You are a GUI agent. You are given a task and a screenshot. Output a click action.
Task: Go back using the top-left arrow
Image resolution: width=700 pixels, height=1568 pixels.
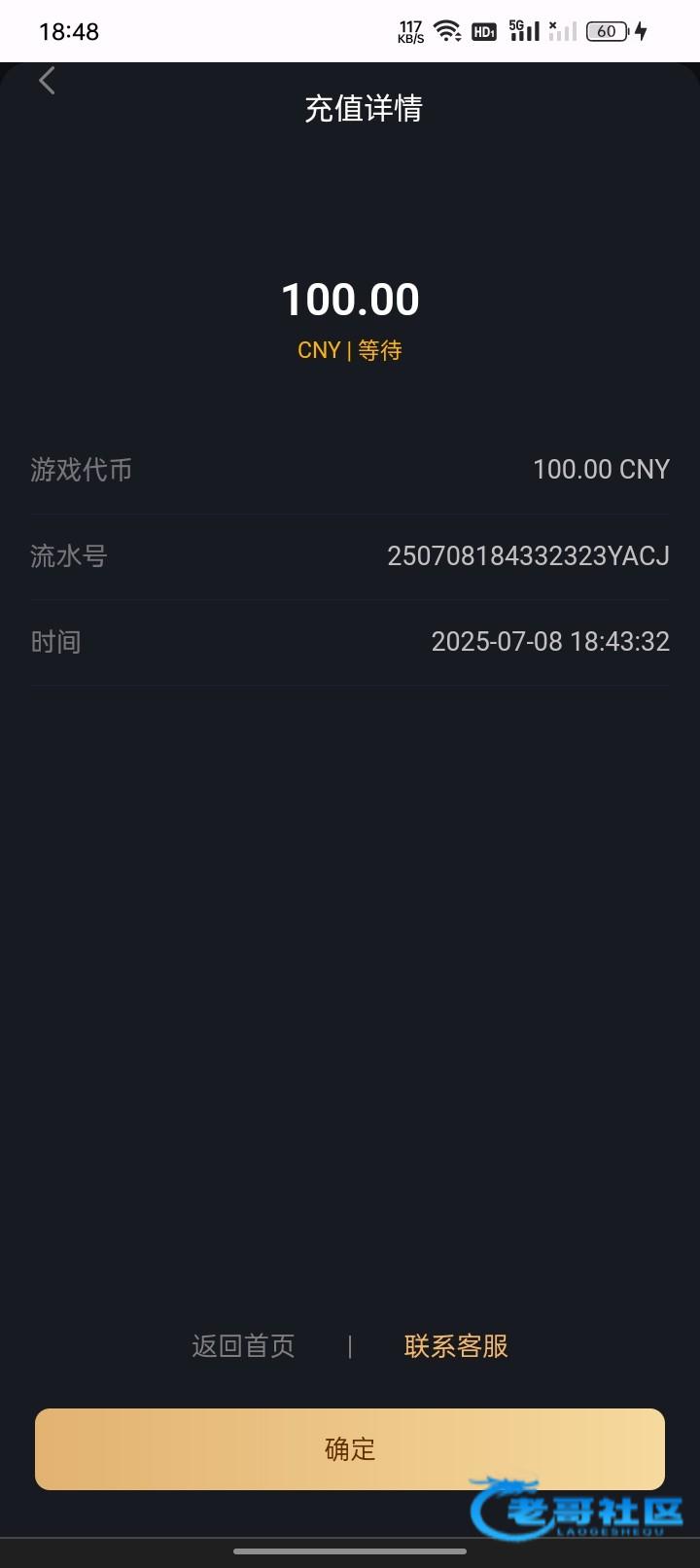[47, 81]
